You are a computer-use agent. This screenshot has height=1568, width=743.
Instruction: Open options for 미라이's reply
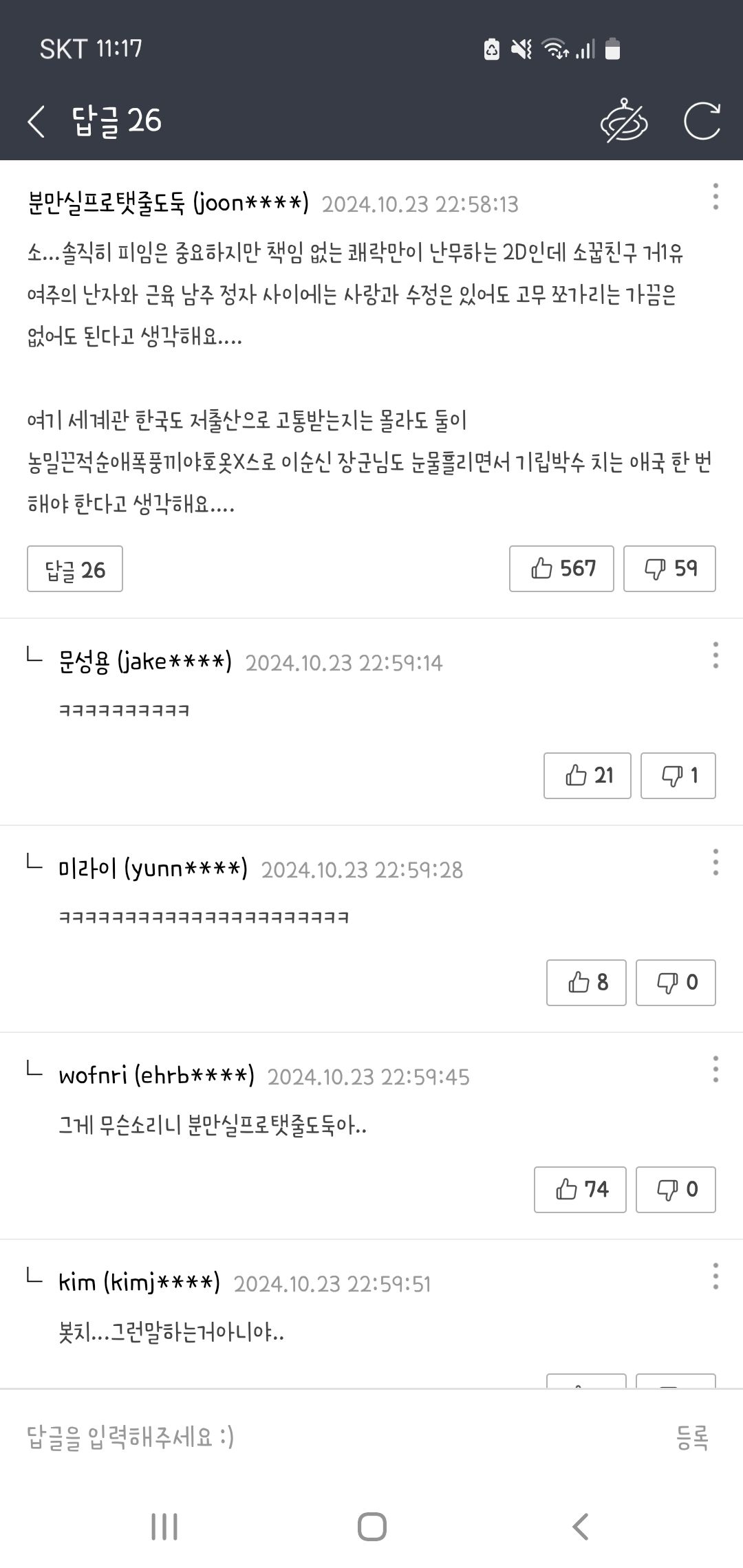pos(715,862)
